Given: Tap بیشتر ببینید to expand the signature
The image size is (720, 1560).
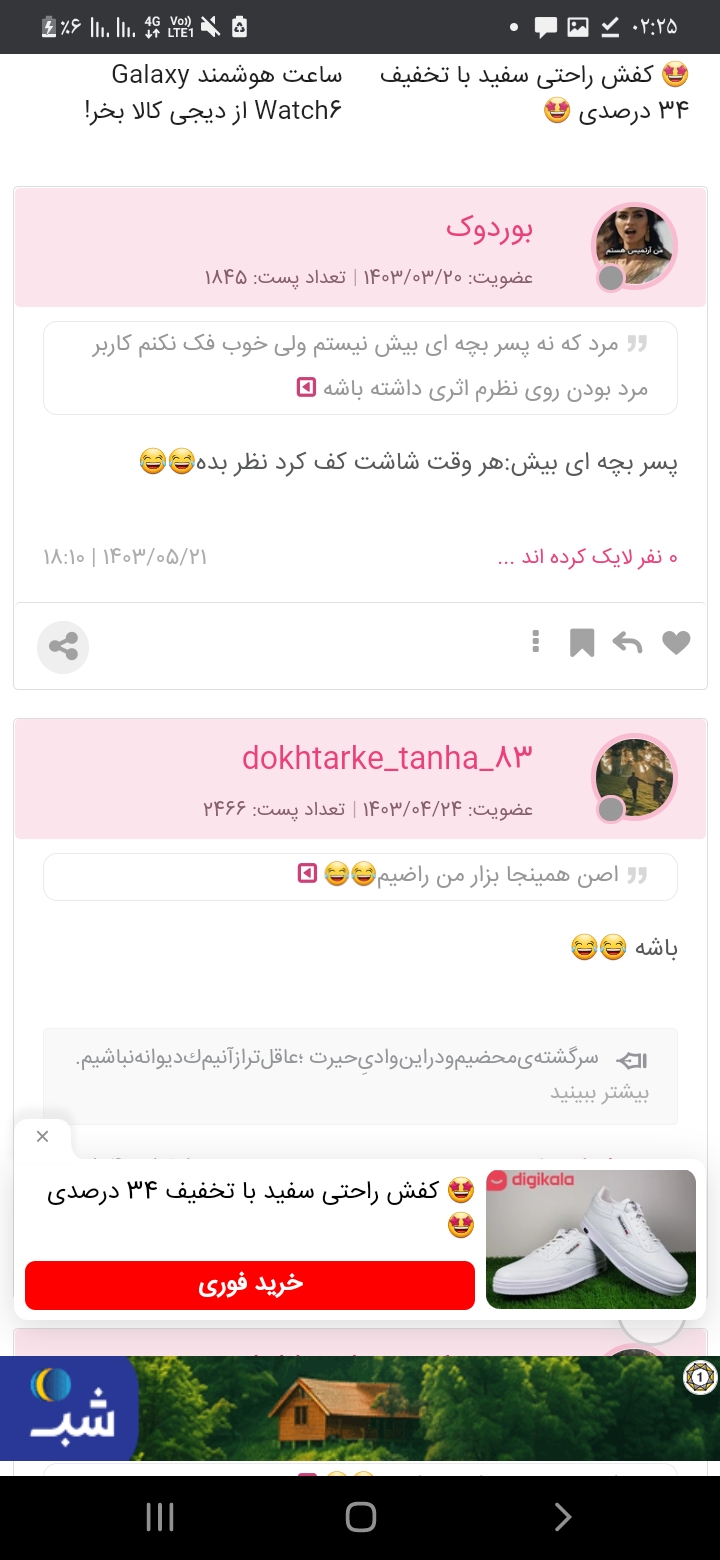Looking at the screenshot, I should pos(599,1092).
